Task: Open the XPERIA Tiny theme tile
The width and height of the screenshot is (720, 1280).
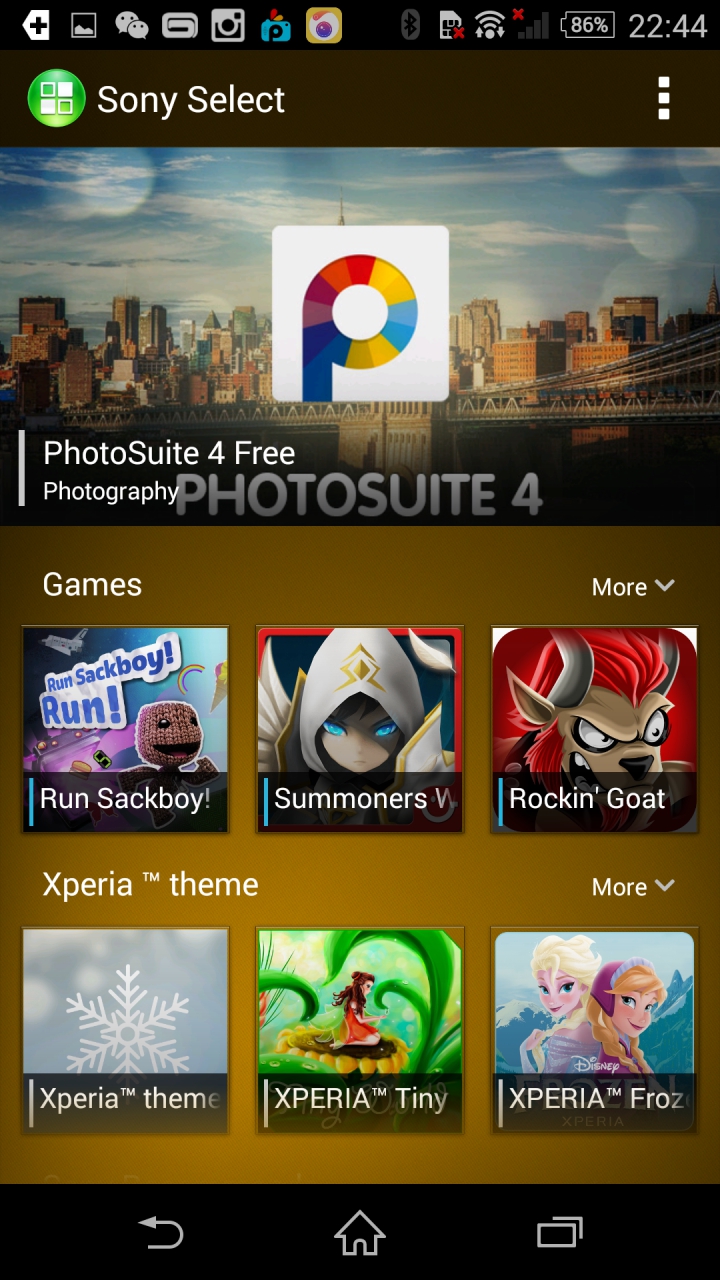Action: (x=360, y=1029)
